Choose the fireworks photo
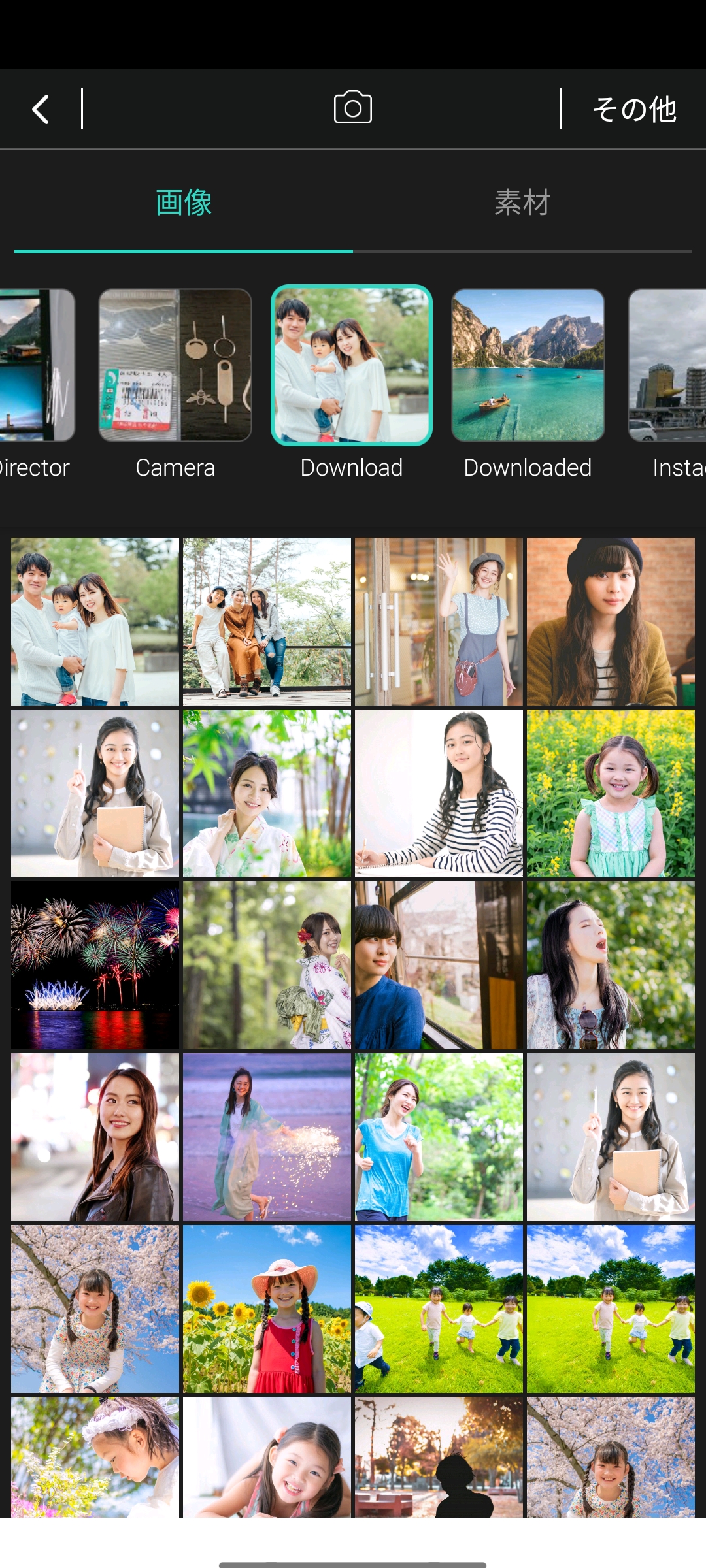 point(95,965)
